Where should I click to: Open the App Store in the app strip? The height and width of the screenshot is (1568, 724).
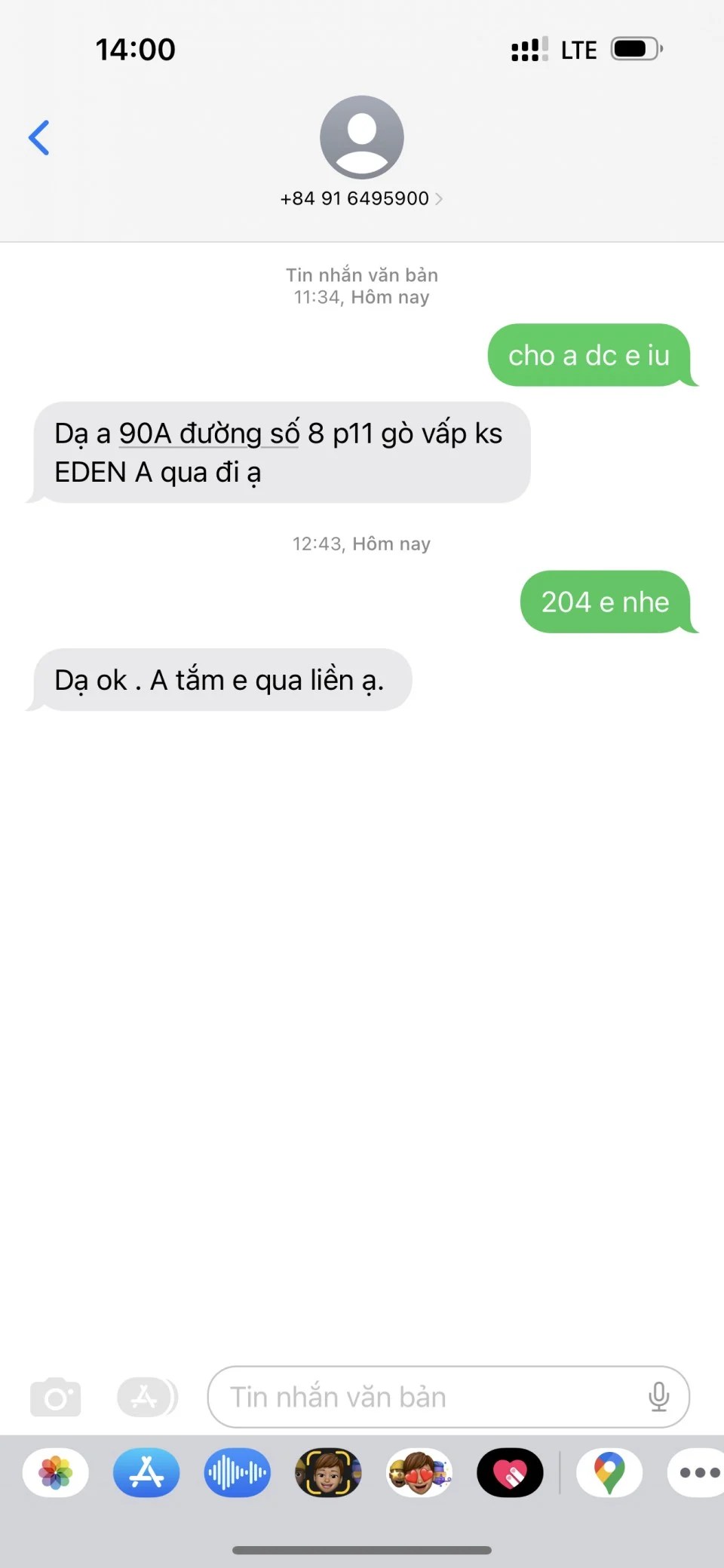(x=146, y=1472)
